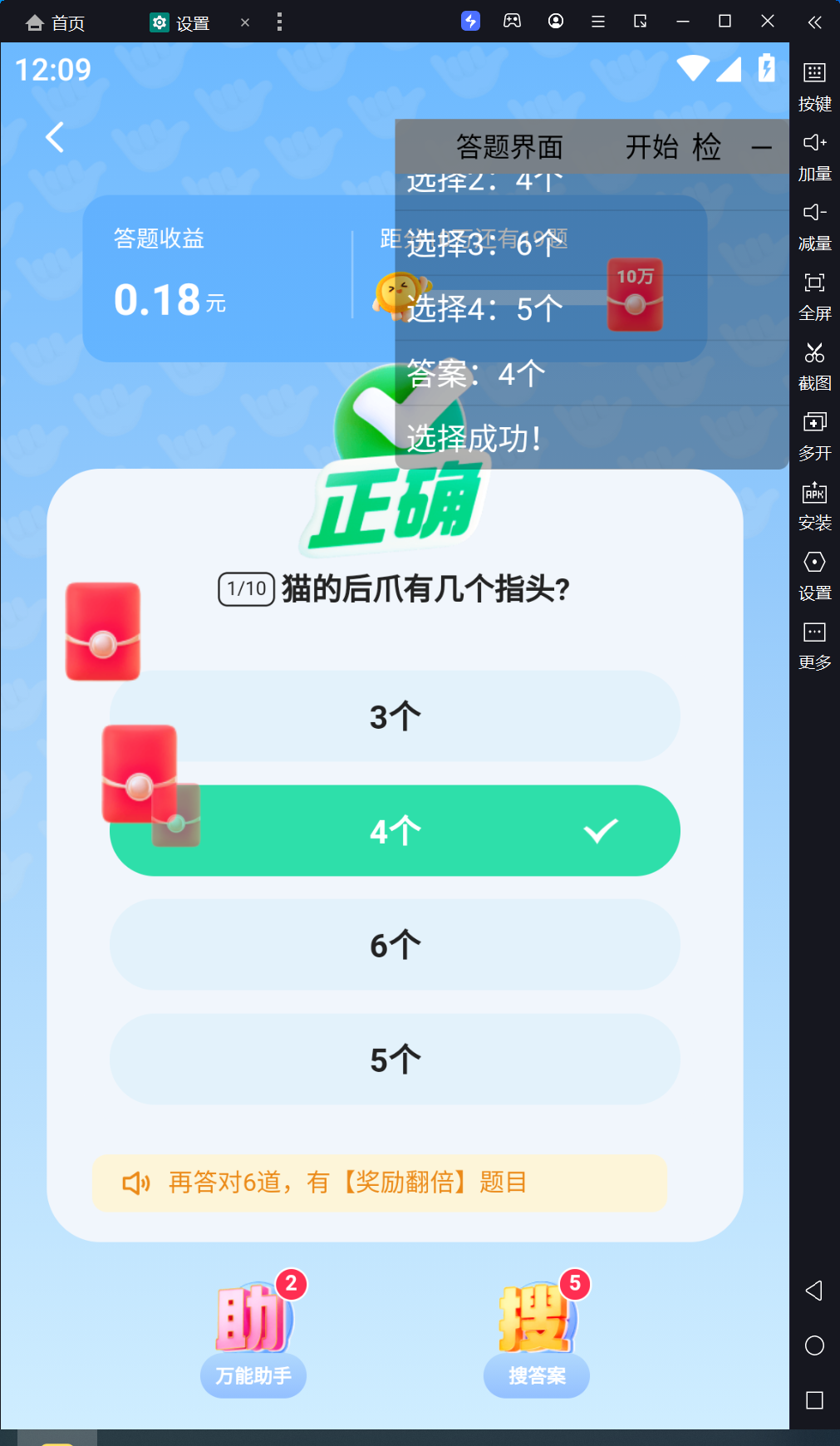
Task: Tap 开始 on the floating overlay panel
Action: click(x=652, y=147)
